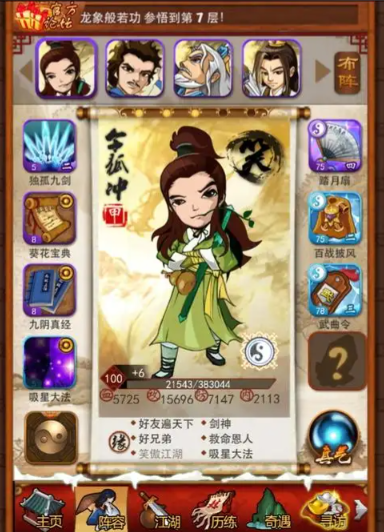Open the 布阵 formation button
Screen dimensions: 384x532
(347, 73)
